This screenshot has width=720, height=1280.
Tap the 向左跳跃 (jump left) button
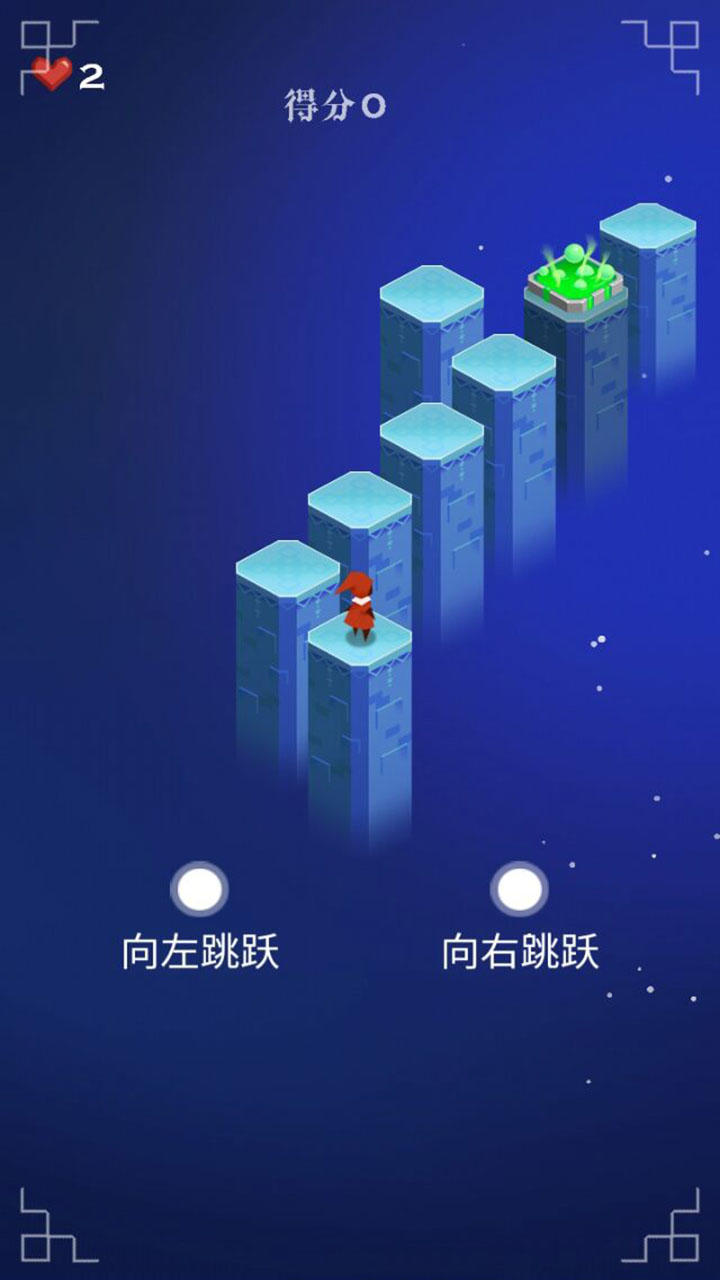tap(200, 890)
